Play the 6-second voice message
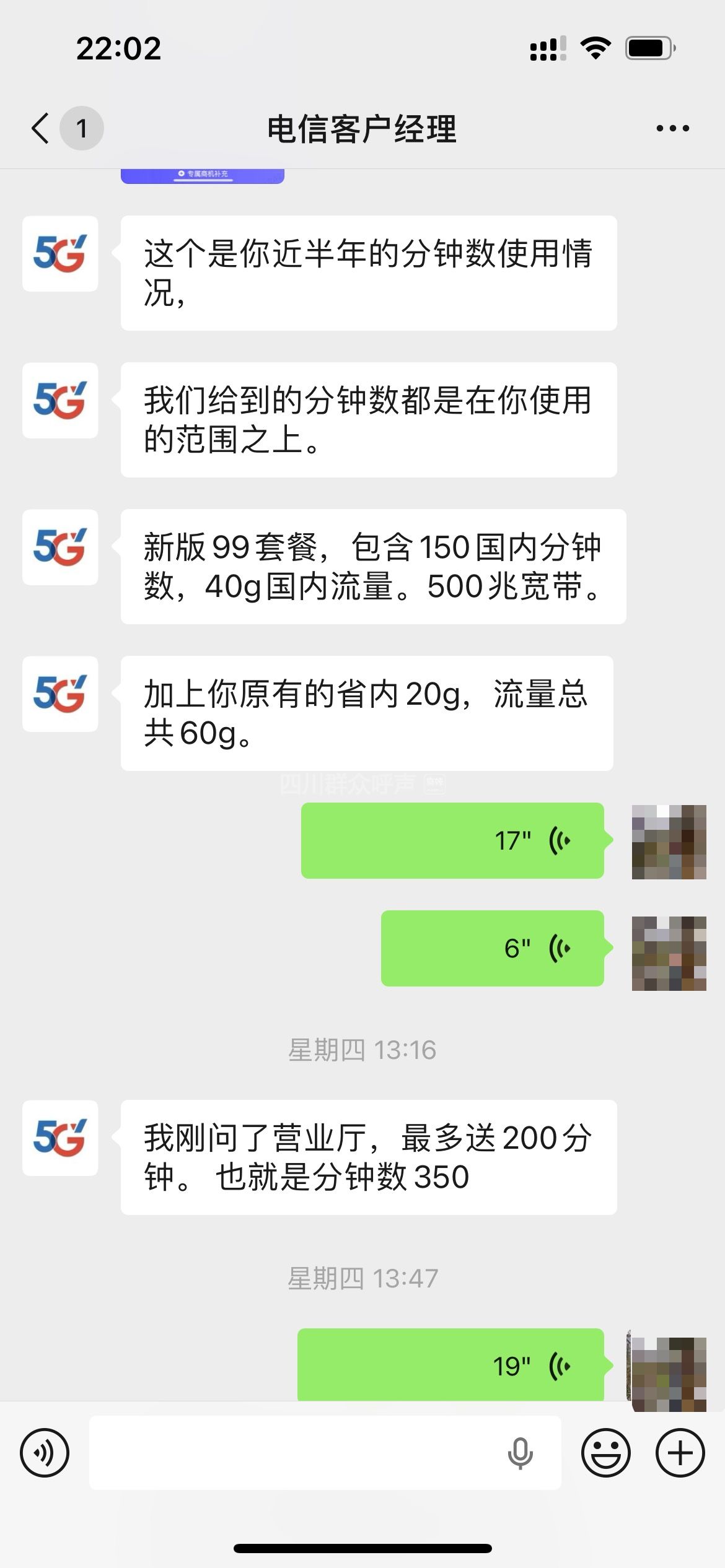 tap(492, 948)
